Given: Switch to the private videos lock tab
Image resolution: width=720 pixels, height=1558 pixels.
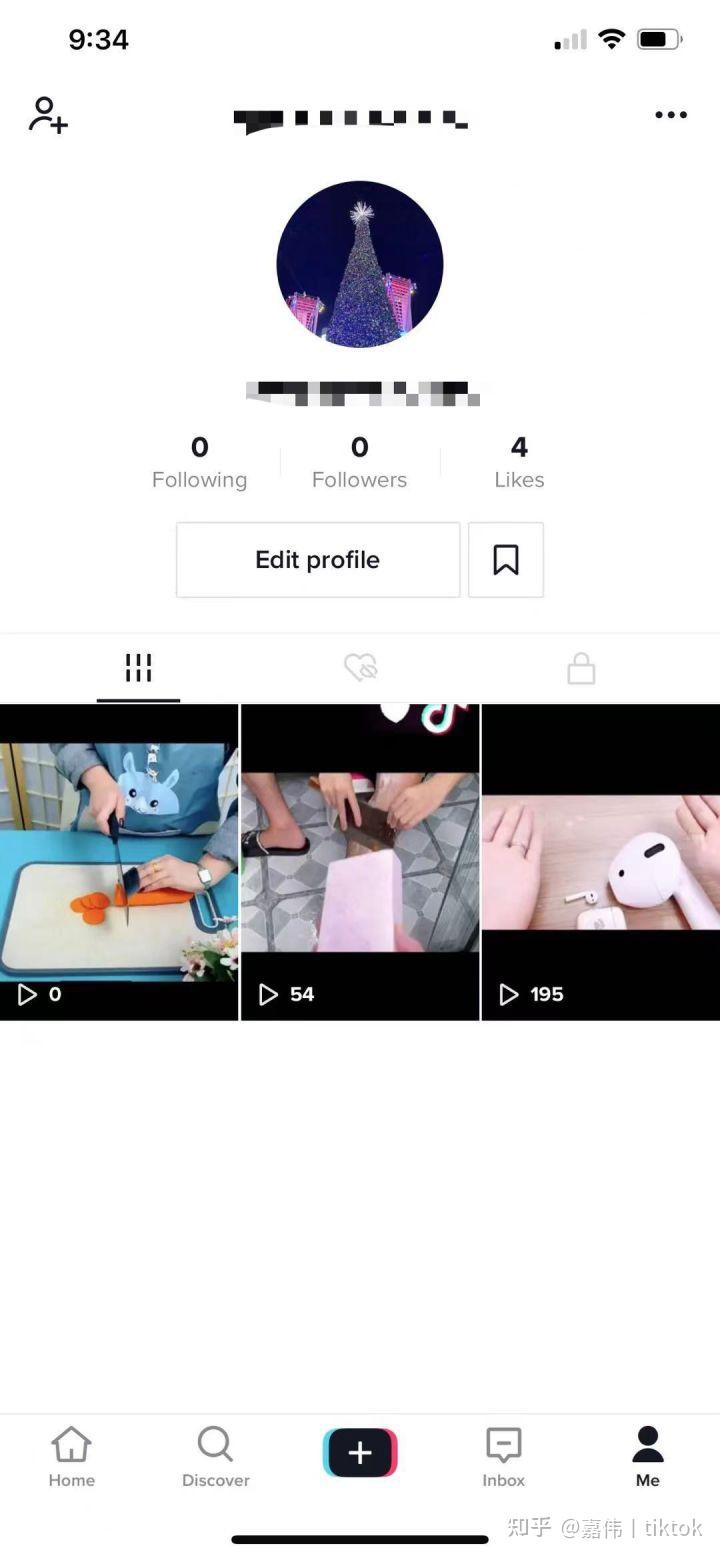Looking at the screenshot, I should point(581,668).
